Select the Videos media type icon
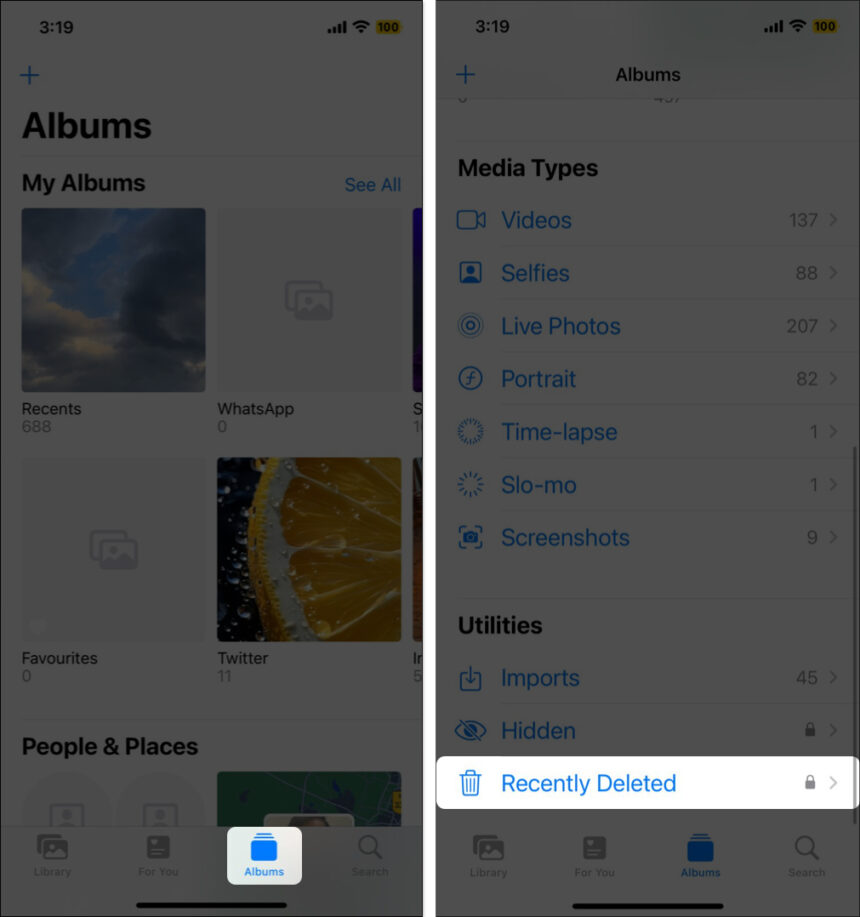 pos(470,220)
